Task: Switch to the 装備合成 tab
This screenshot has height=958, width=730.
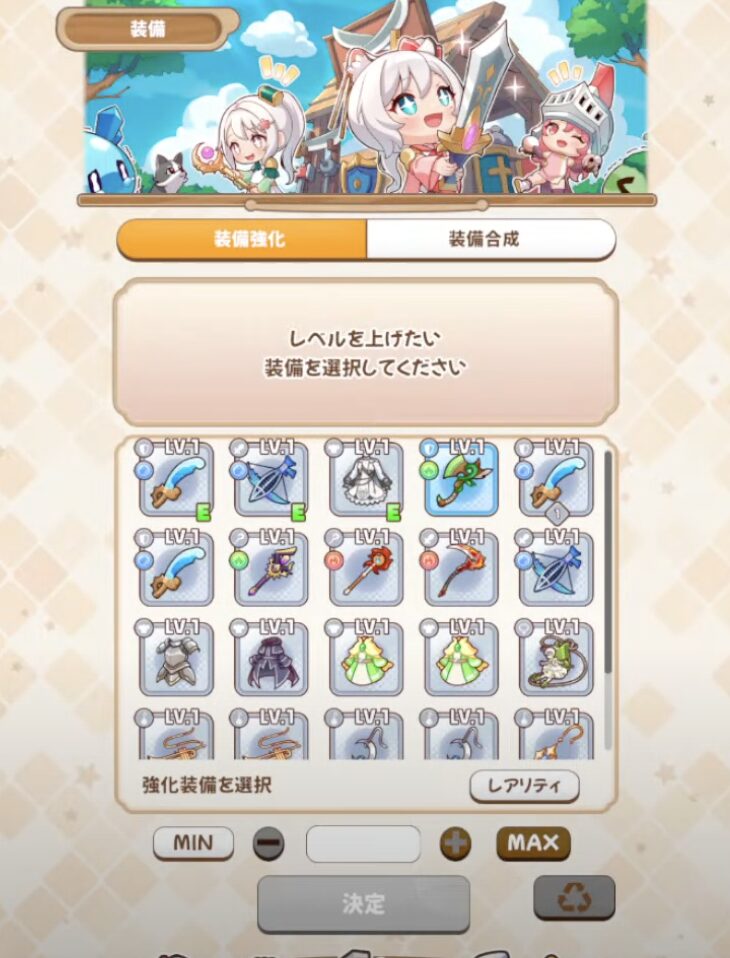Action: [490, 240]
